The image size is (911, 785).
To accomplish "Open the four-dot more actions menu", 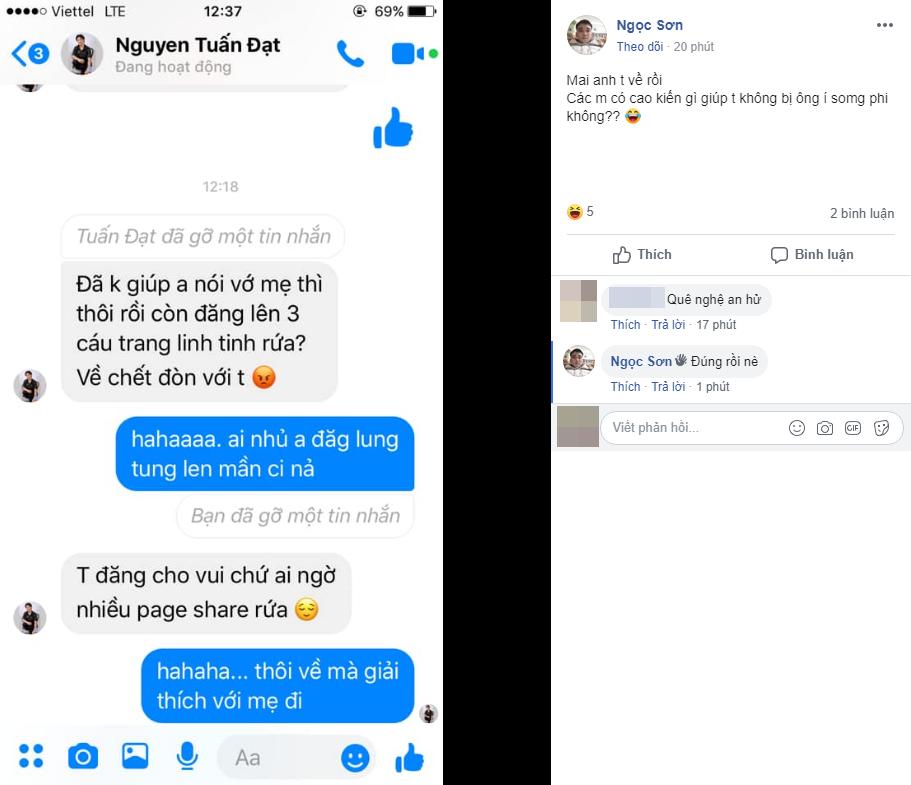I will [x=31, y=756].
